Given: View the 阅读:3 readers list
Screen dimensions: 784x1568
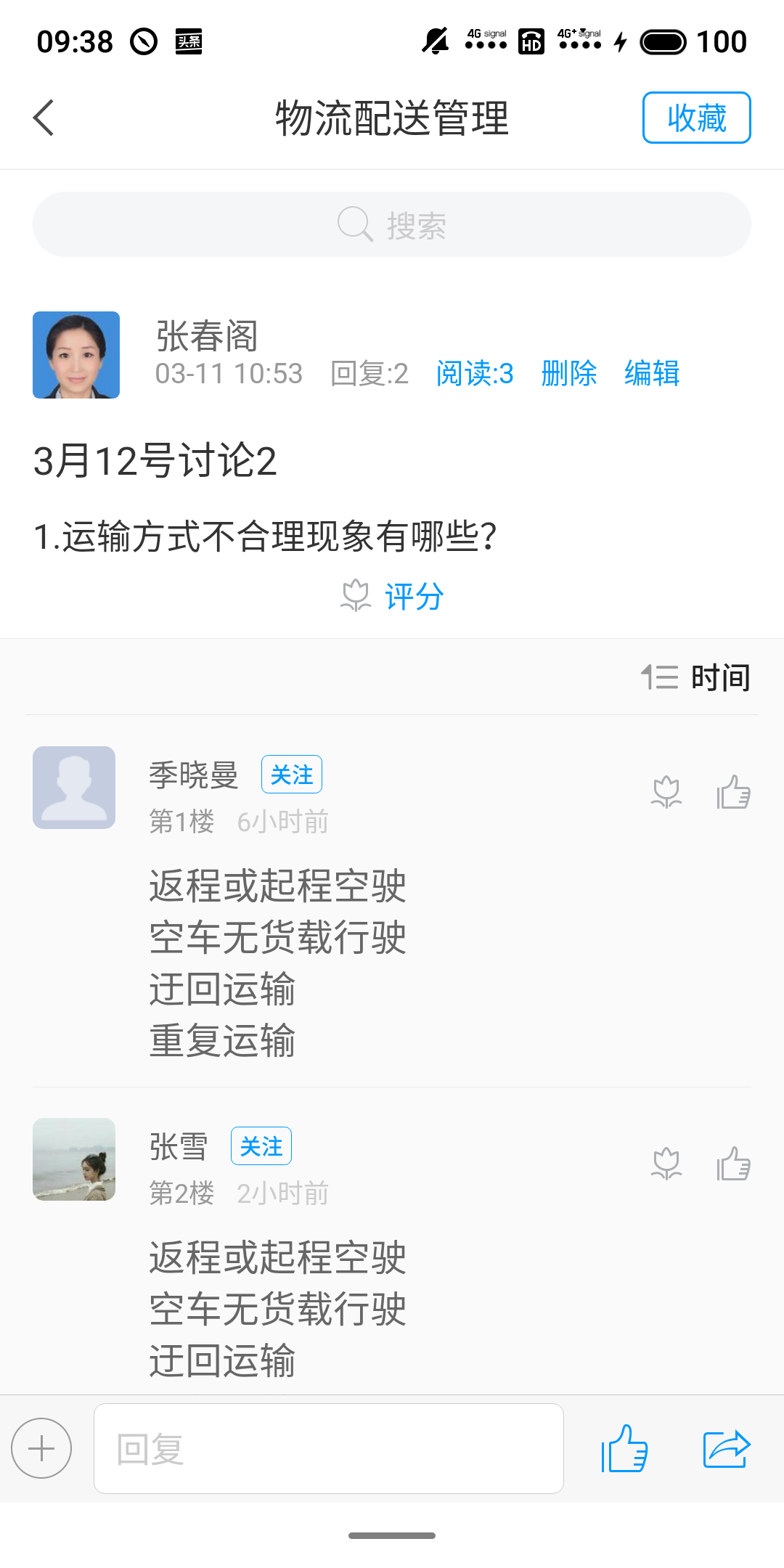Looking at the screenshot, I should coord(475,374).
